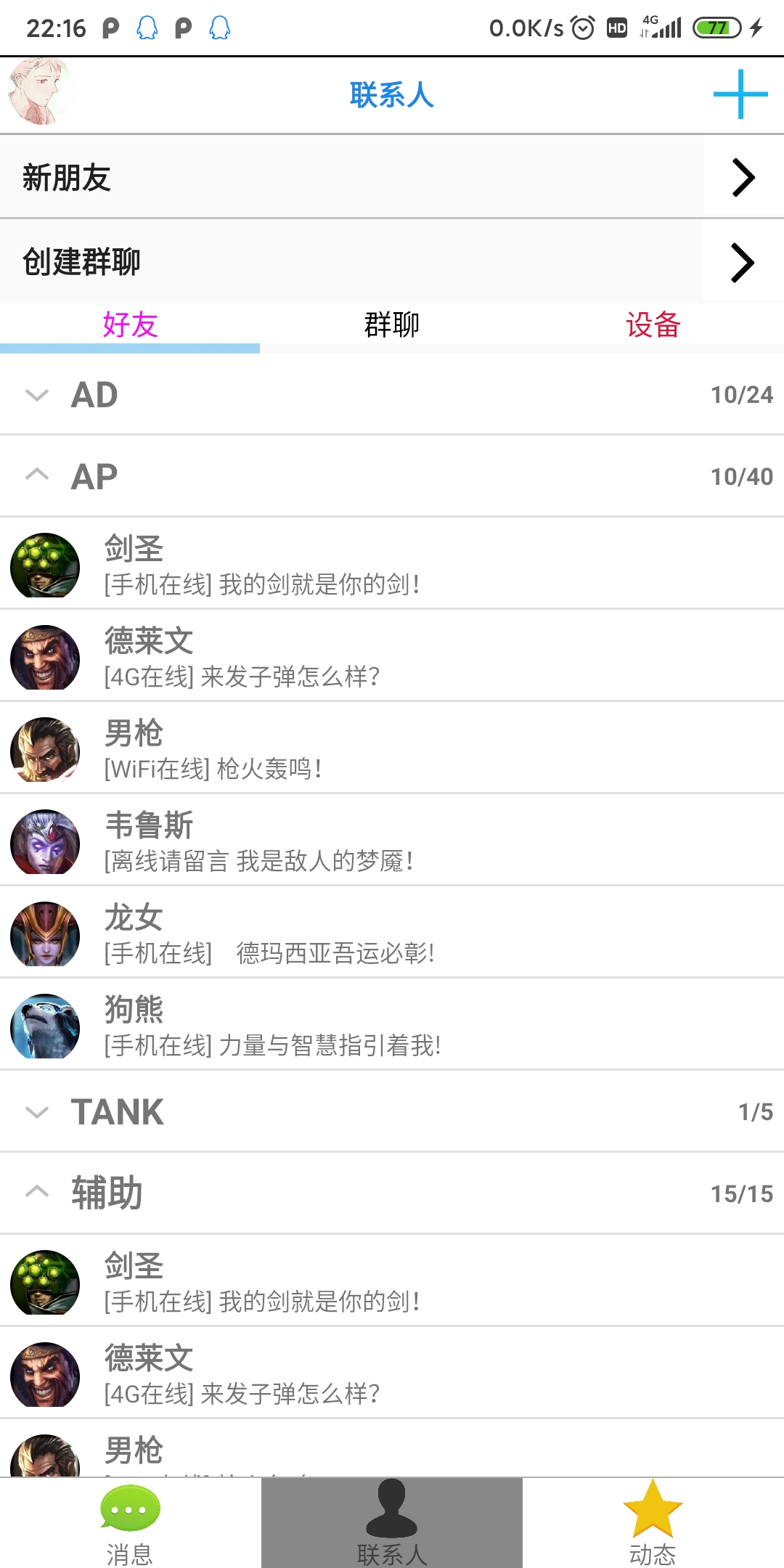Open 剑圣 in the 辅助 group
This screenshot has height=1568, width=784.
coord(392,1282)
